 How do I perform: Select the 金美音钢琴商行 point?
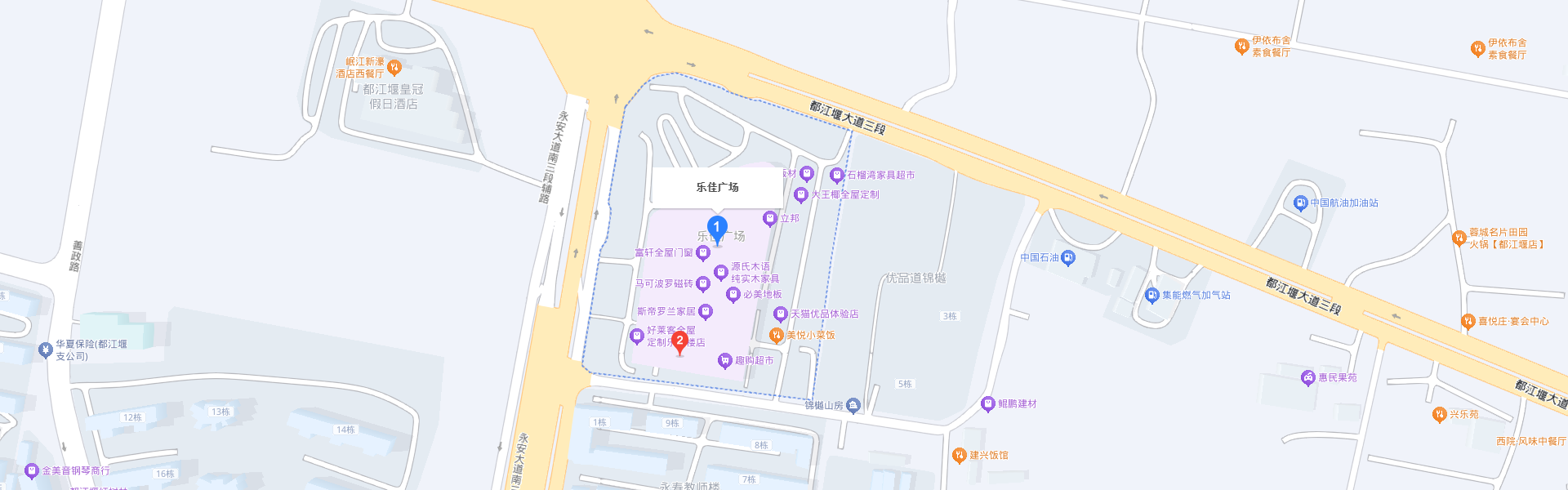tap(32, 470)
